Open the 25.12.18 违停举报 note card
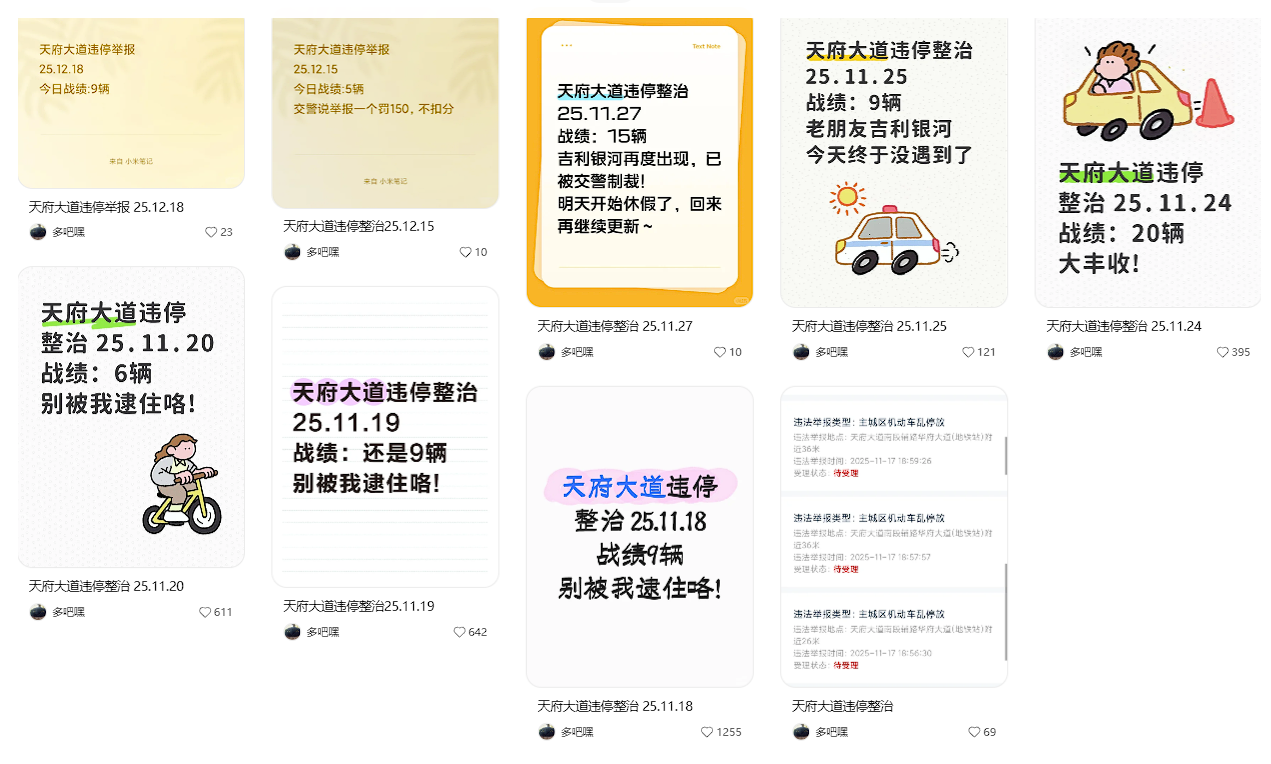Screen dimensions: 1271x764 (x=131, y=100)
